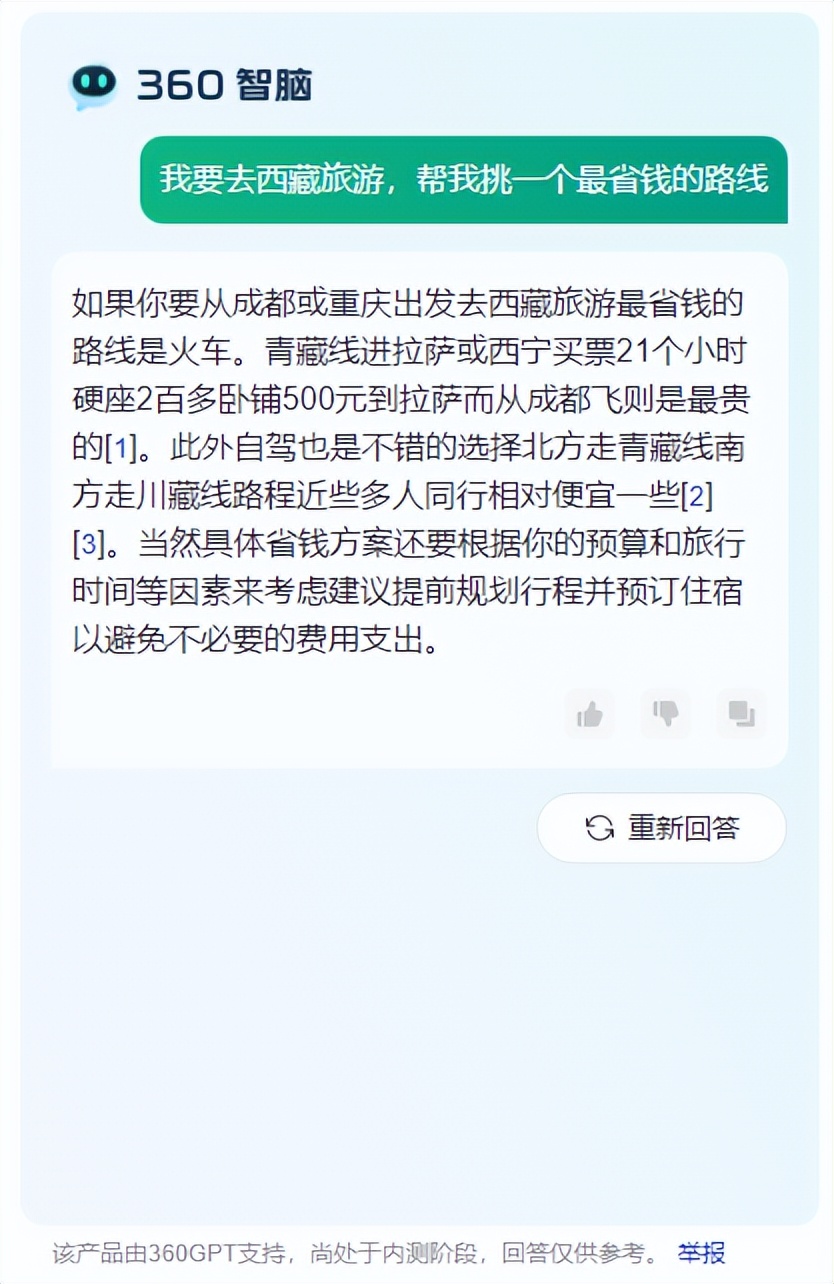Image resolution: width=834 pixels, height=1284 pixels.
Task: Click the circular refresh icon beside 重新回答
Action: (598, 828)
